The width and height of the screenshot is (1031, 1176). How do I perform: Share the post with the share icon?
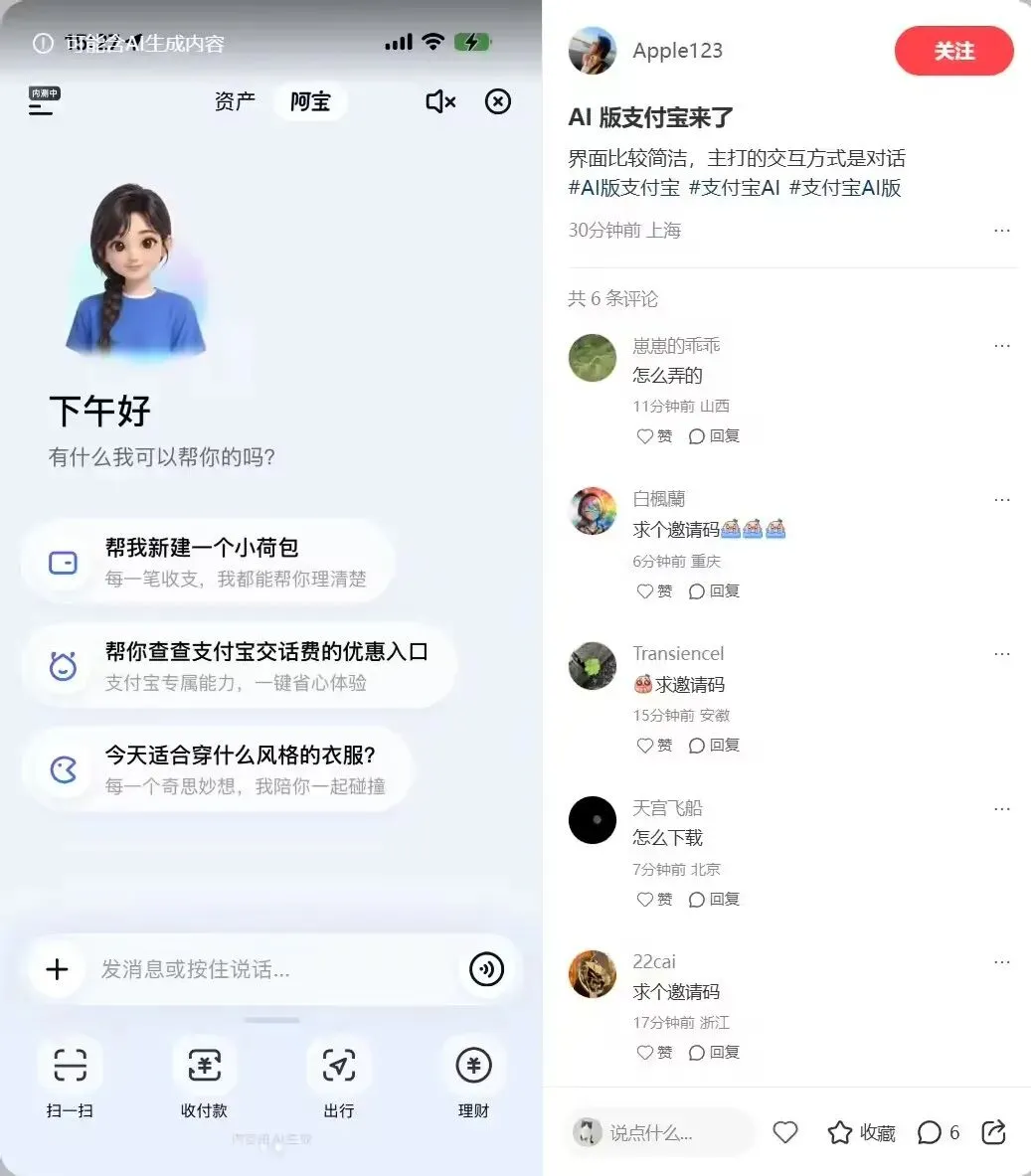coord(993,1131)
